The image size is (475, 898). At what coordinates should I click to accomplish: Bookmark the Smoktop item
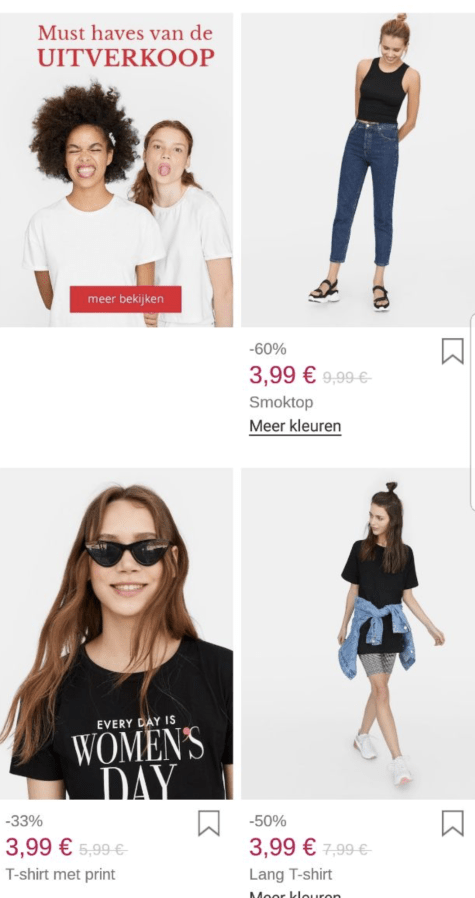tap(452, 351)
